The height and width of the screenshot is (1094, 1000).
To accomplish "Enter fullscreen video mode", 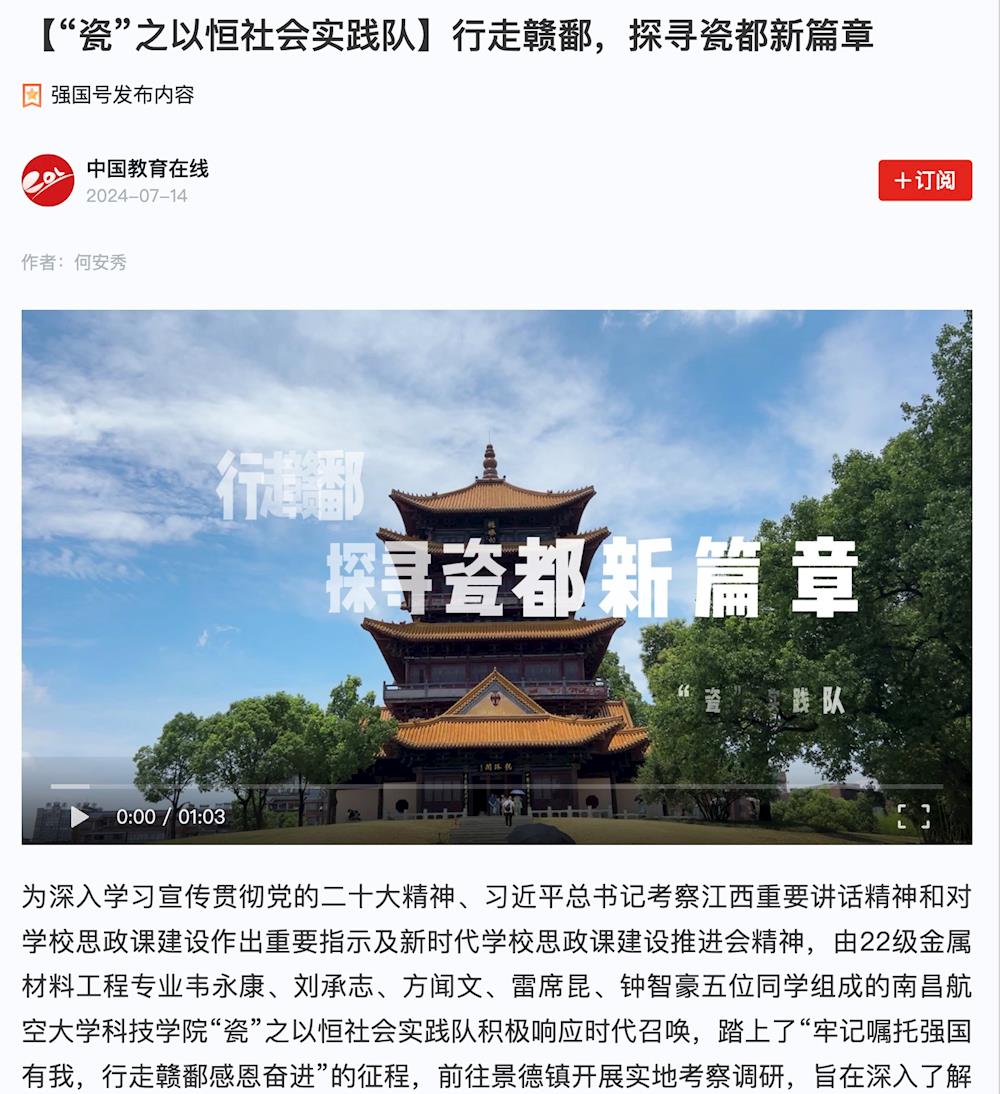I will click(x=913, y=816).
